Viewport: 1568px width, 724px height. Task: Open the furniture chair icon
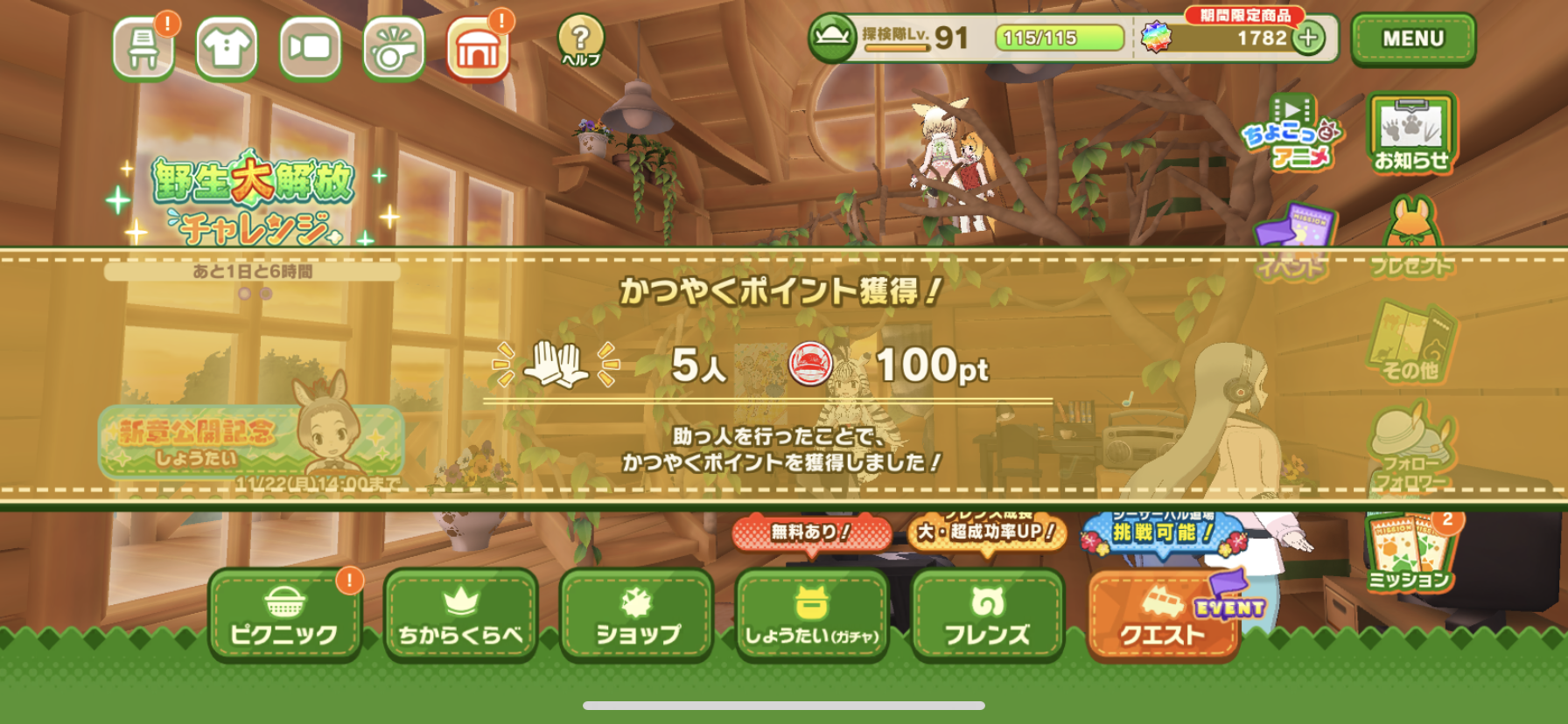143,49
